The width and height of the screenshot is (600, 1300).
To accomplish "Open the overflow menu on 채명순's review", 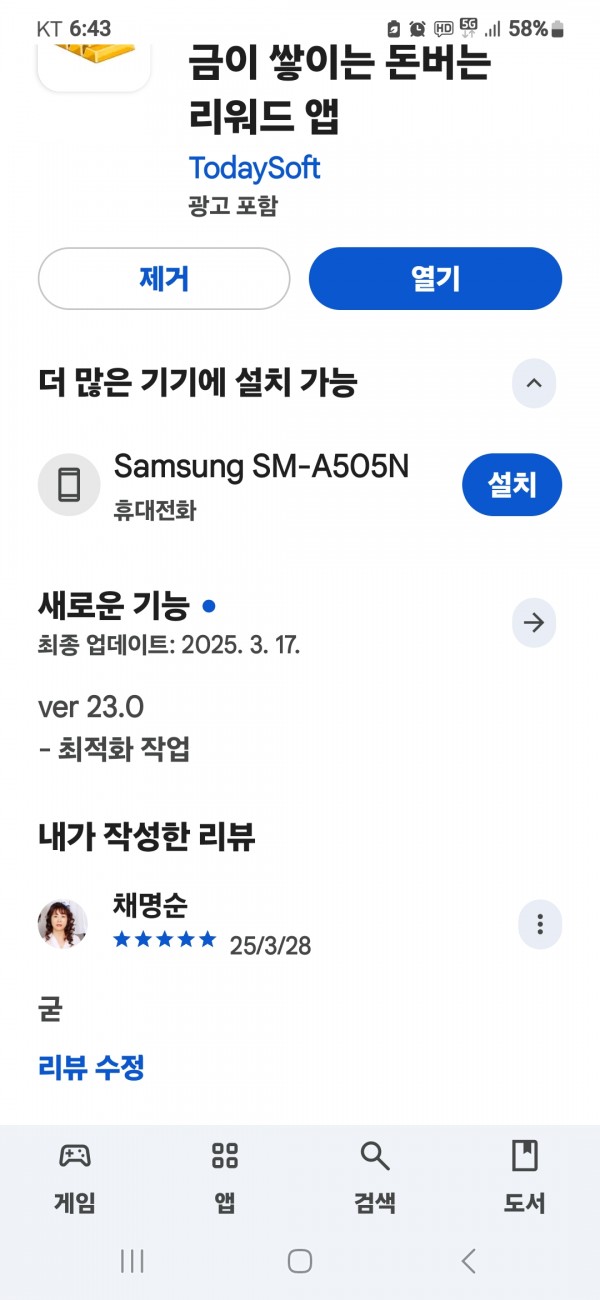I will 540,924.
